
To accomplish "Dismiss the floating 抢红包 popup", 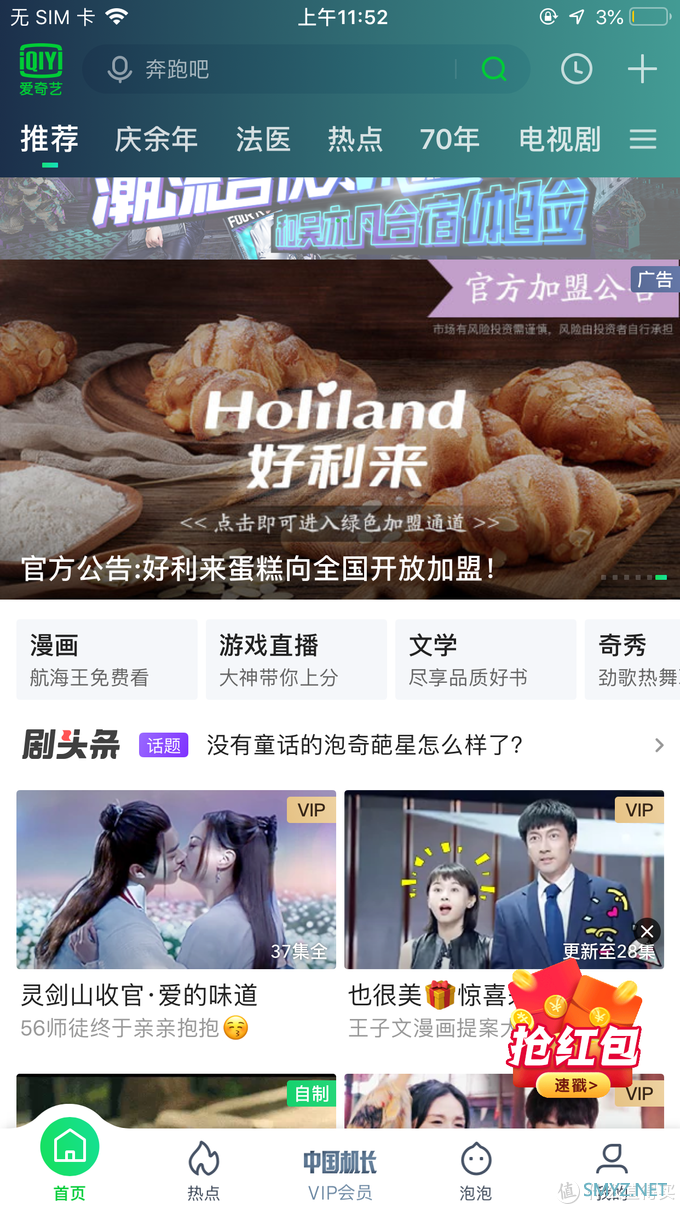I will 647,932.
